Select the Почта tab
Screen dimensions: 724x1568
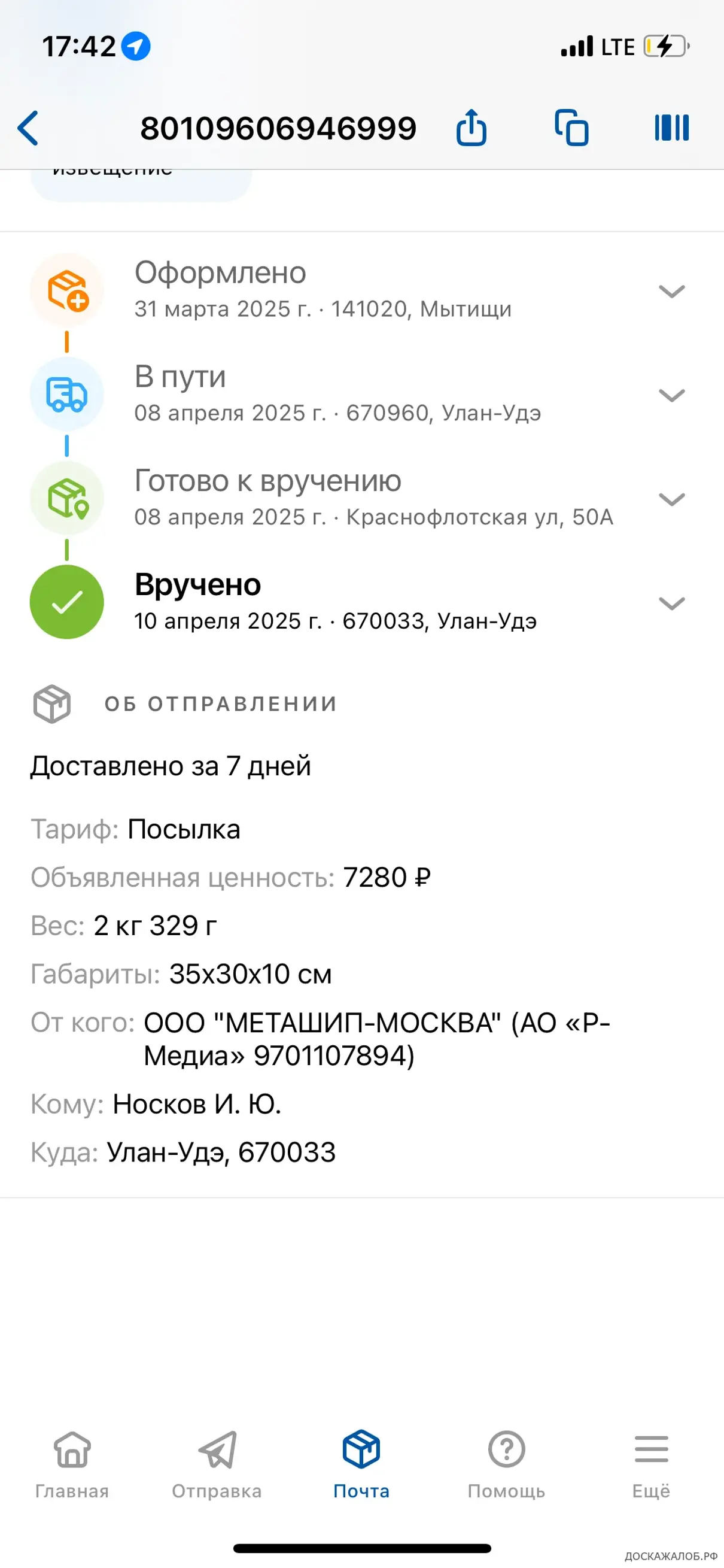[361, 1464]
